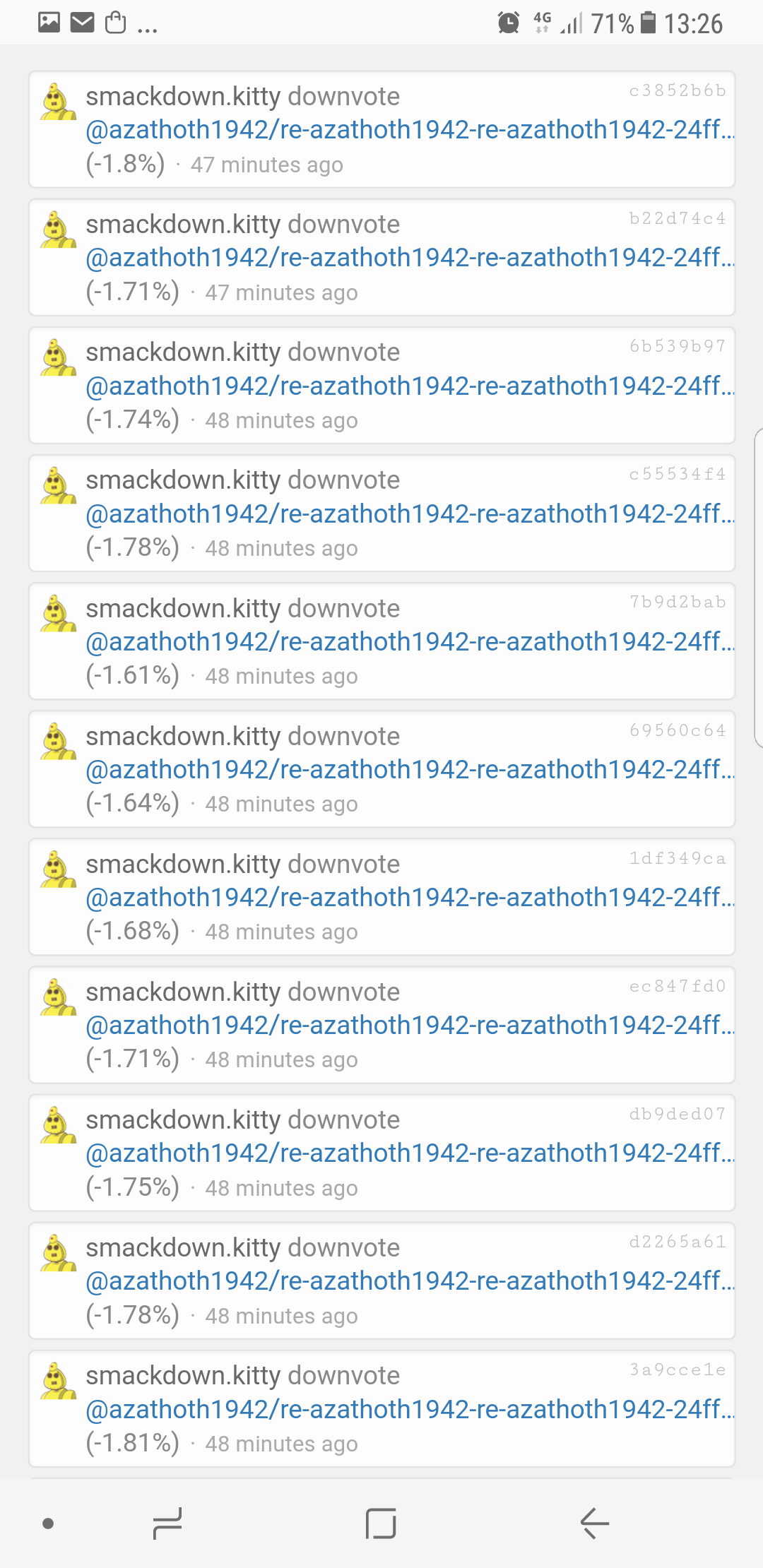Tap the 4G network indicator
The width and height of the screenshot is (763, 1568).
tap(540, 23)
